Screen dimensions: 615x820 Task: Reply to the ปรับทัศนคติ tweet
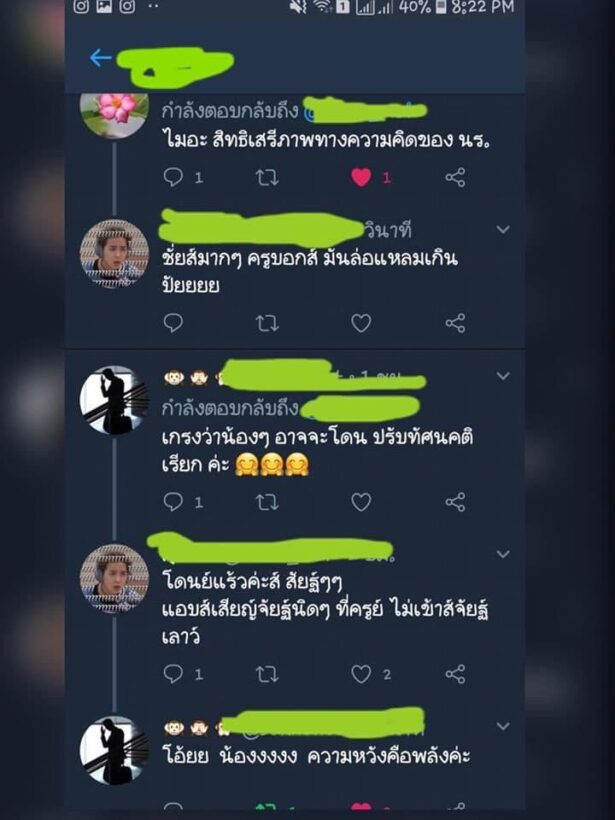[x=174, y=502]
